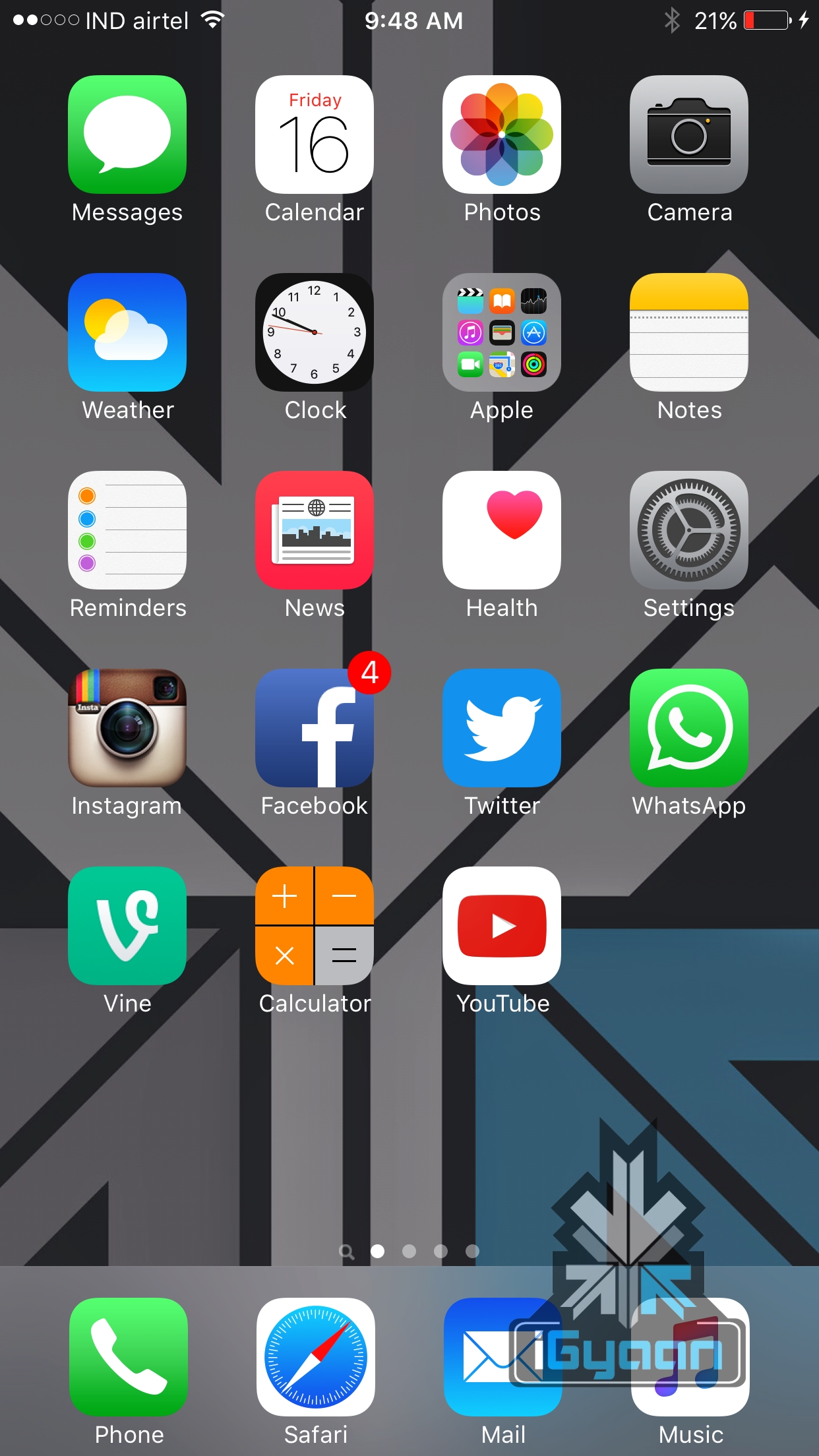Go to Settings
The height and width of the screenshot is (1456, 819).
tap(689, 530)
